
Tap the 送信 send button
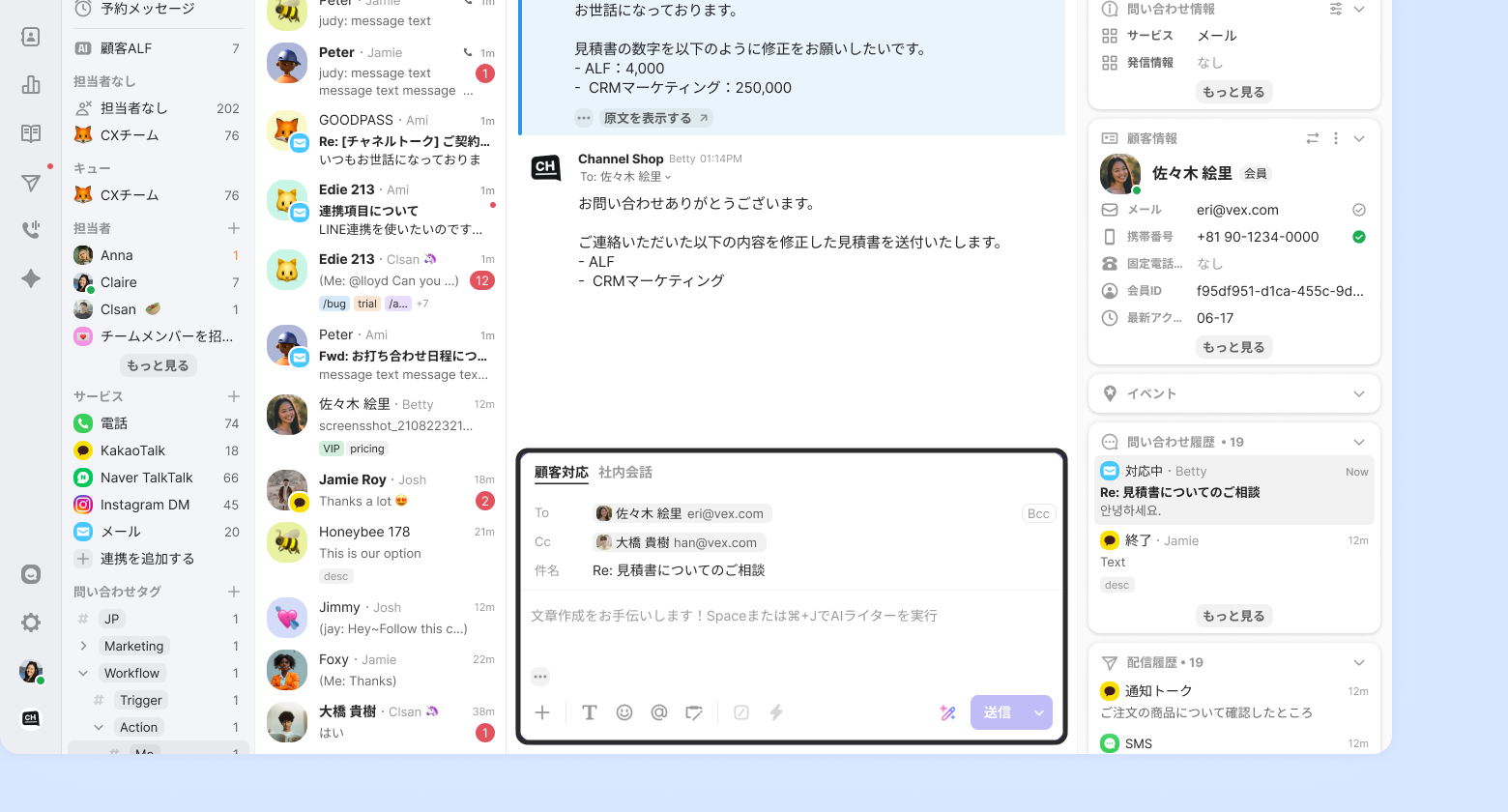pyautogui.click(x=998, y=712)
